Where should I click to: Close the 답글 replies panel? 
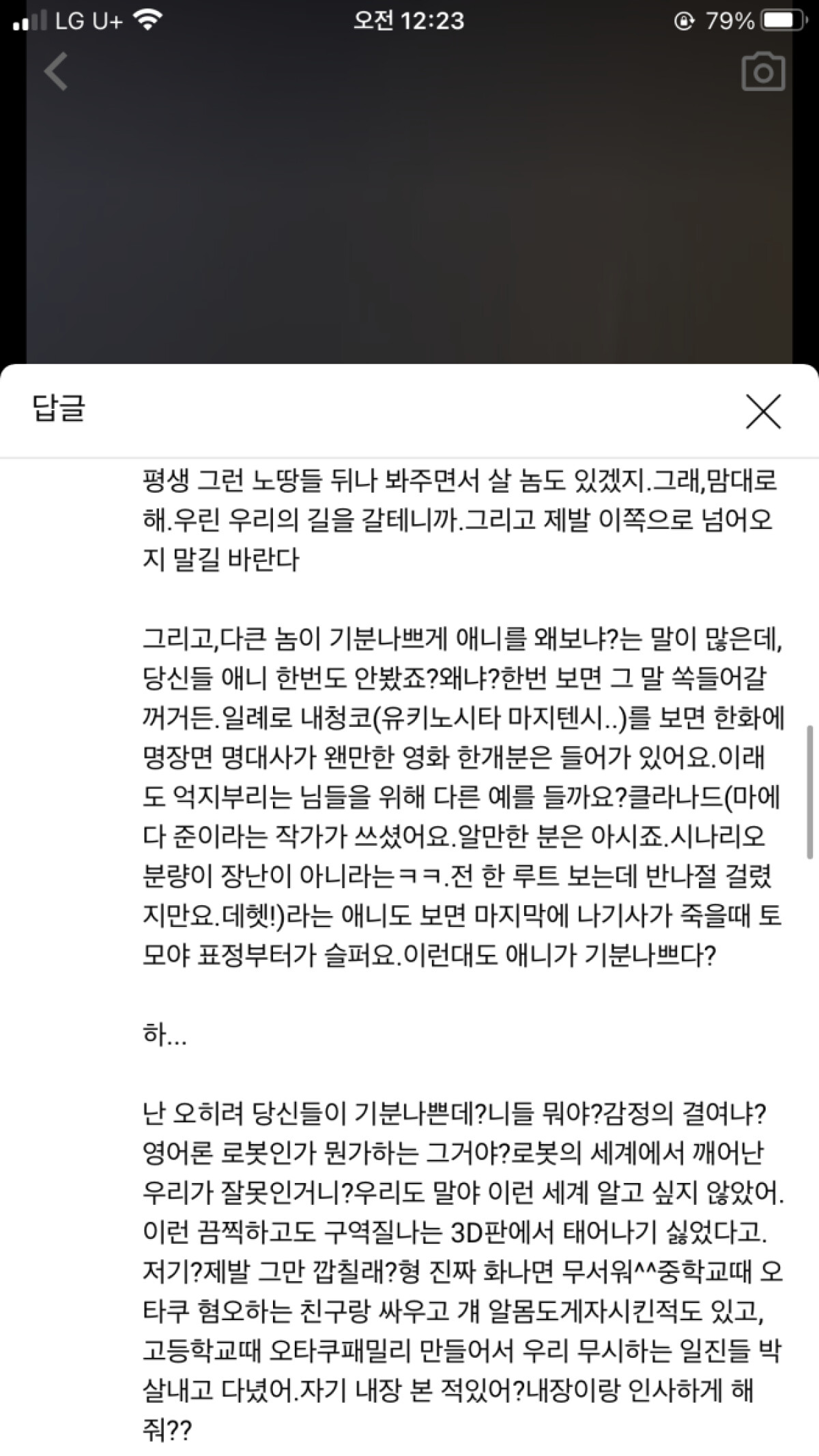point(763,412)
